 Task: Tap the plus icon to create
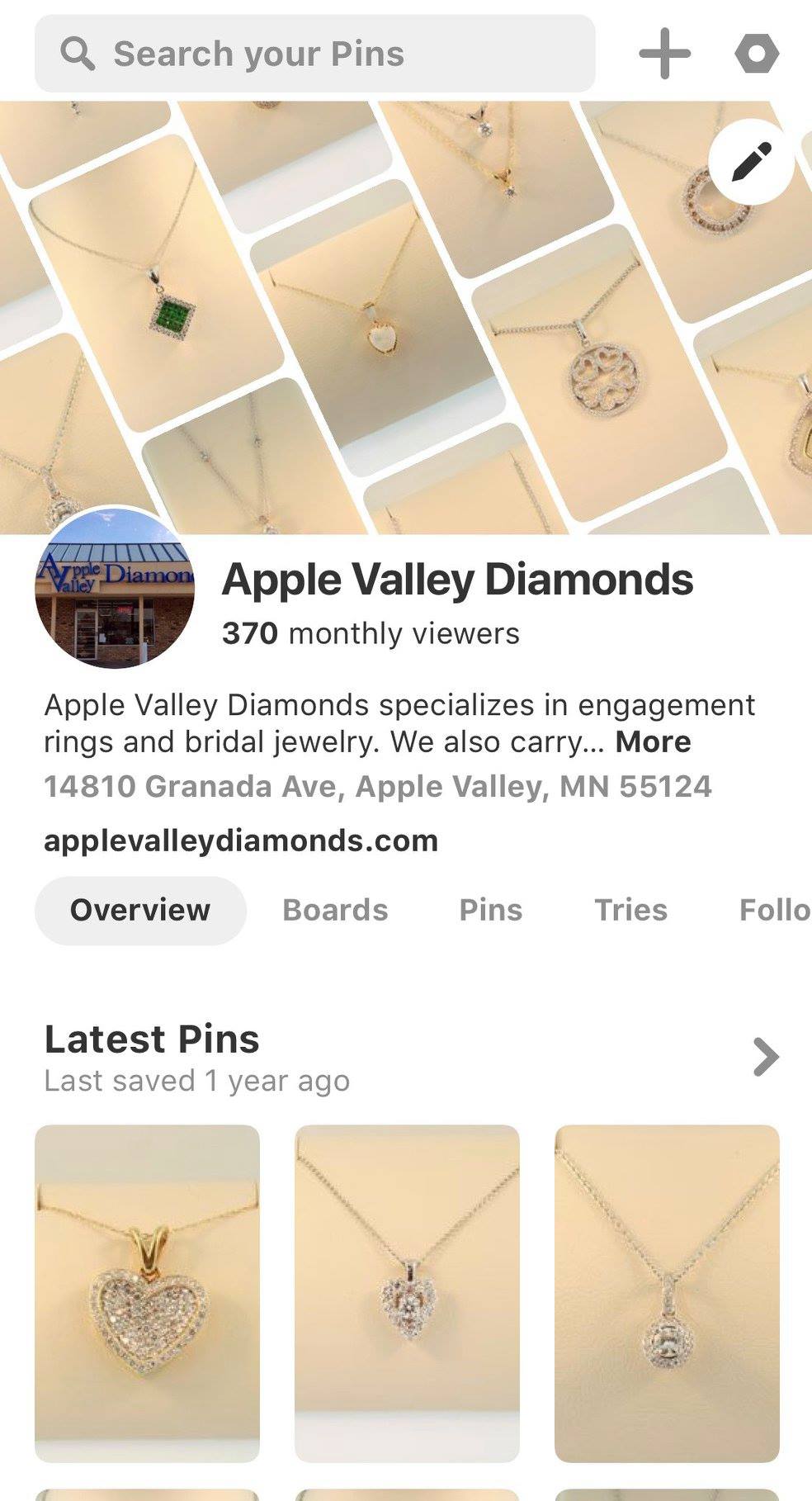tap(664, 54)
